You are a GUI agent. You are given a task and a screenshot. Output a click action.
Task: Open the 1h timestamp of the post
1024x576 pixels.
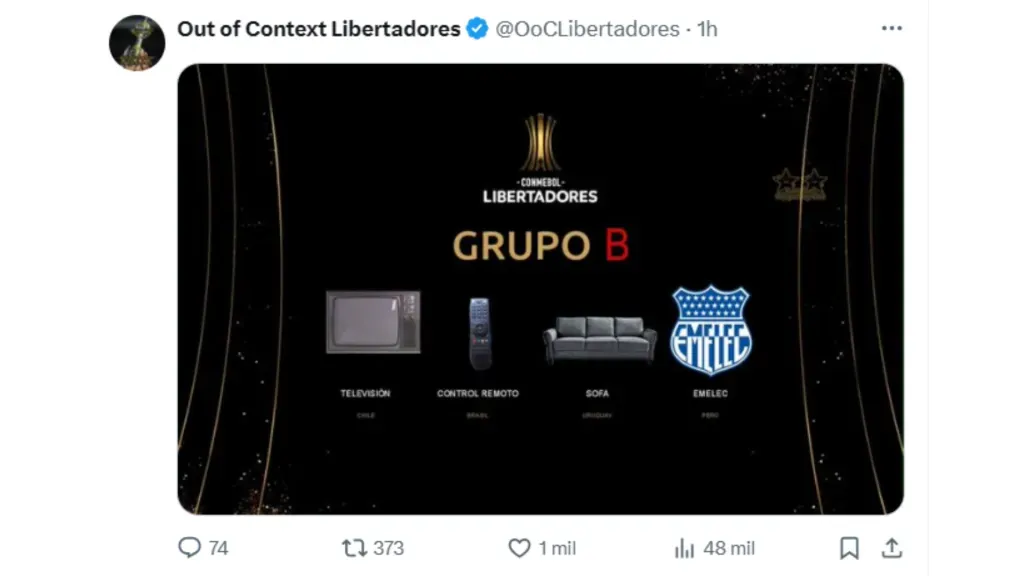tap(707, 29)
